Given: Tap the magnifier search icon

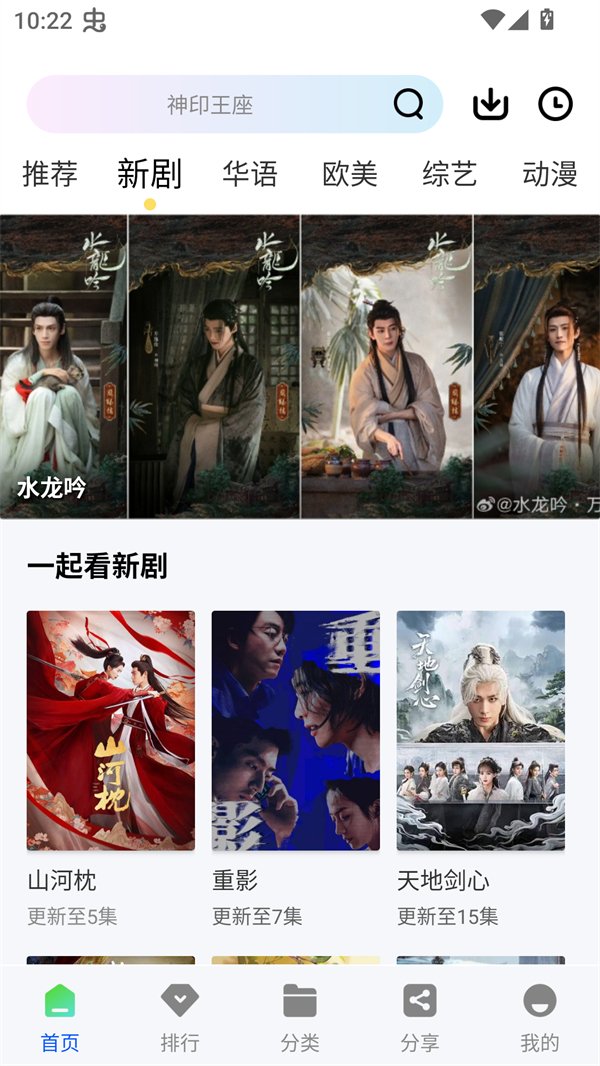Looking at the screenshot, I should point(408,104).
